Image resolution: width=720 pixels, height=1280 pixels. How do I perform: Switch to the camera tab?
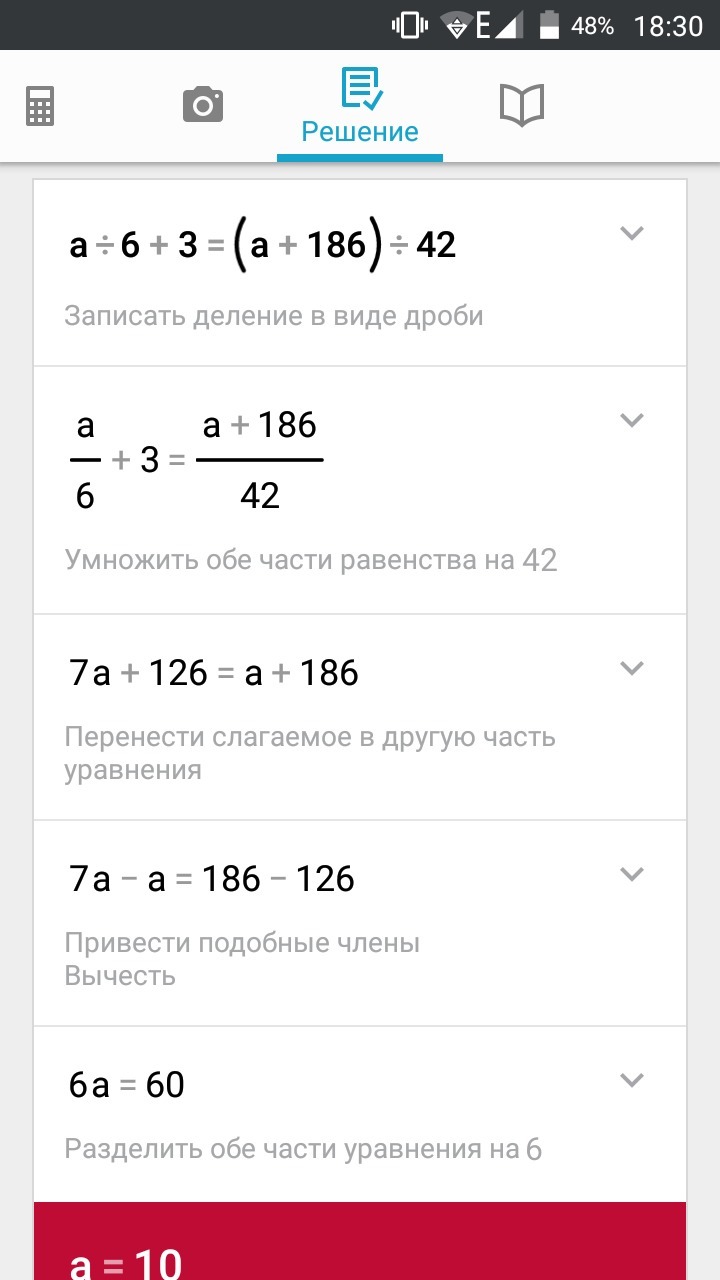tap(203, 104)
